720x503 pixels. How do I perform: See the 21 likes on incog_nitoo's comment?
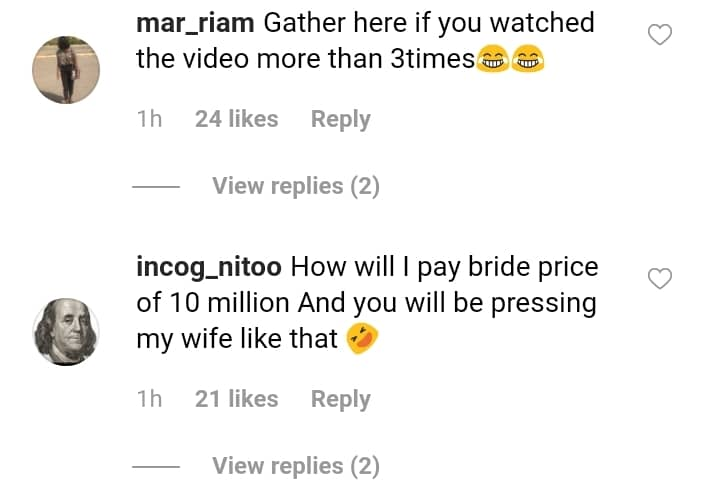(x=236, y=399)
